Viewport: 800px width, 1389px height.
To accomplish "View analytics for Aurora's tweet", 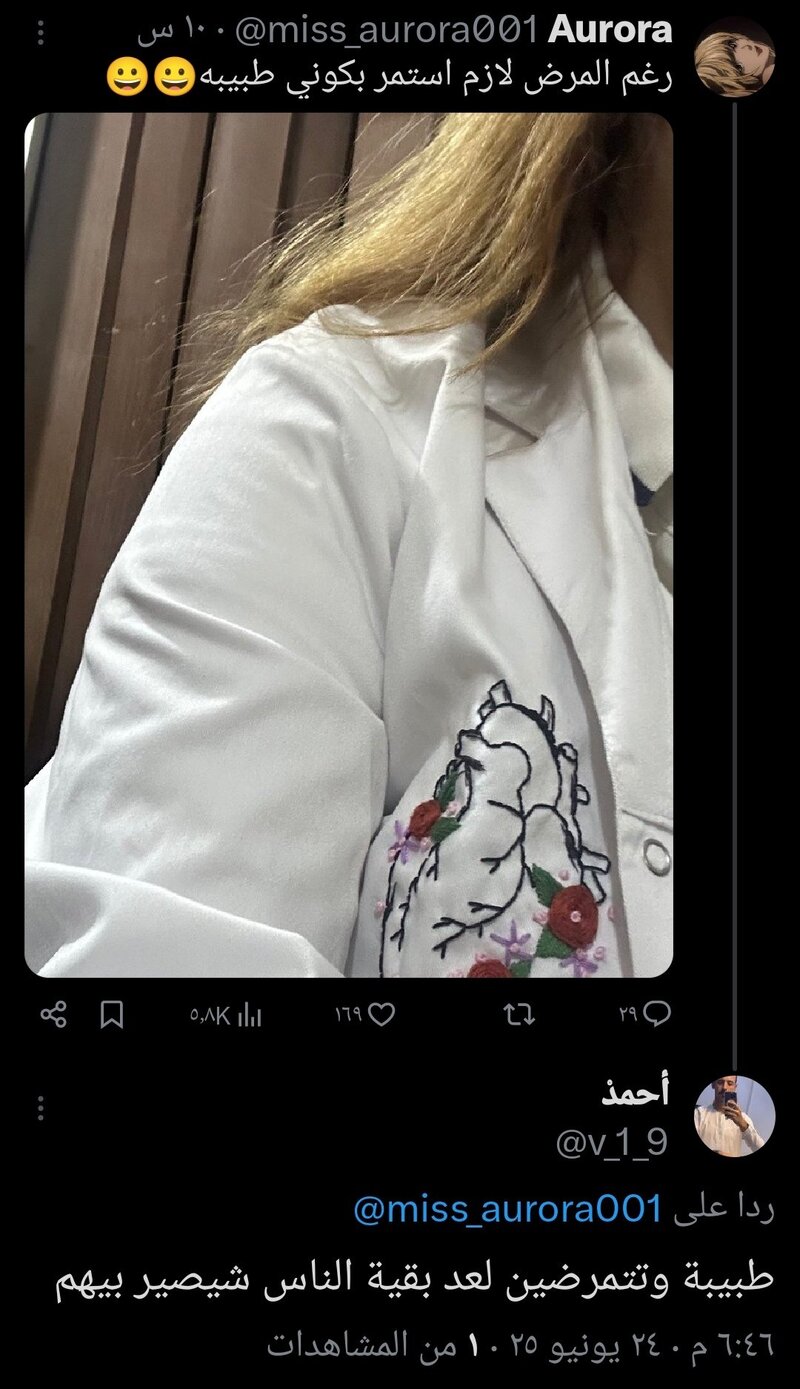I will tap(248, 1016).
